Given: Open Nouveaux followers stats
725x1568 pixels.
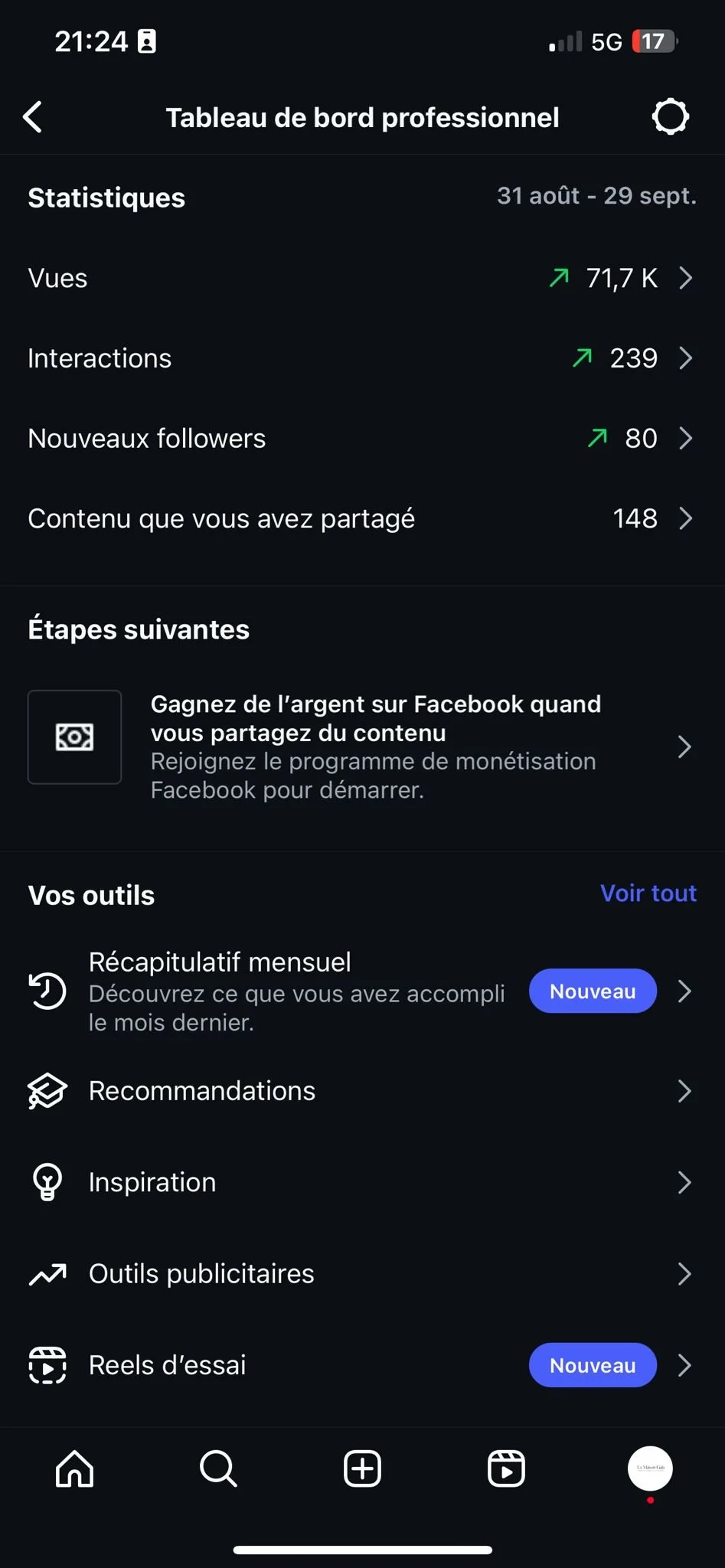Looking at the screenshot, I should click(x=361, y=439).
